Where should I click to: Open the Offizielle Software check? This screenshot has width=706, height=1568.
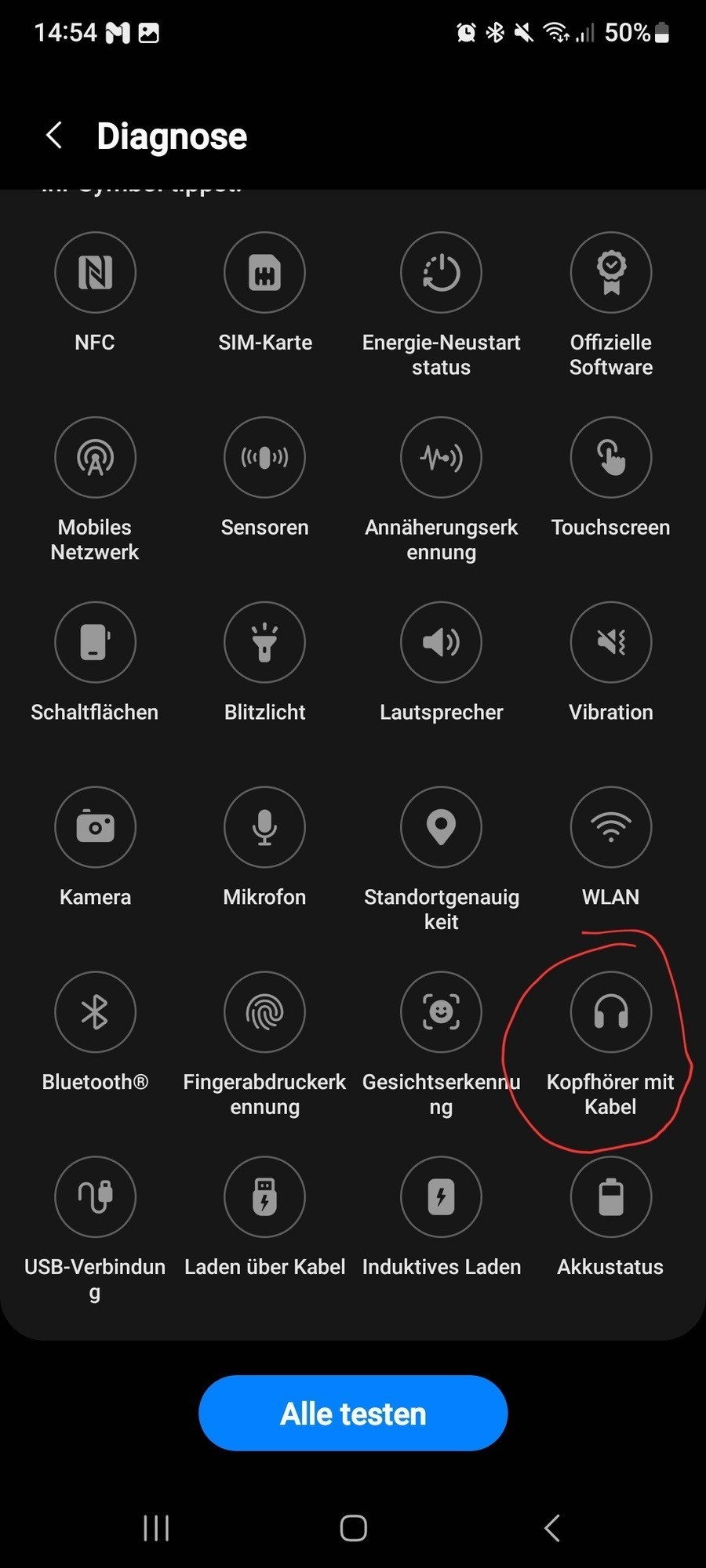coord(610,273)
